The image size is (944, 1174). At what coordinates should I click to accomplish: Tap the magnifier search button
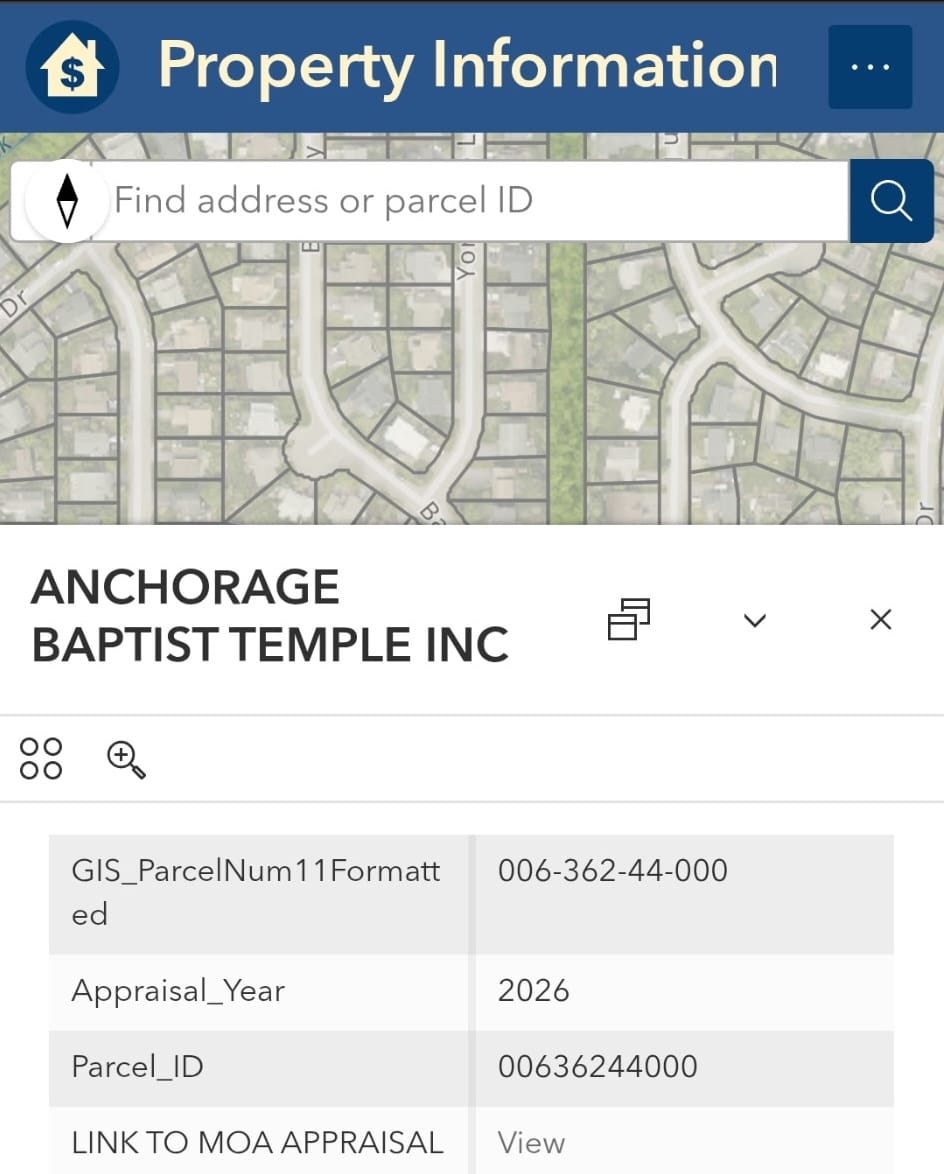point(891,200)
